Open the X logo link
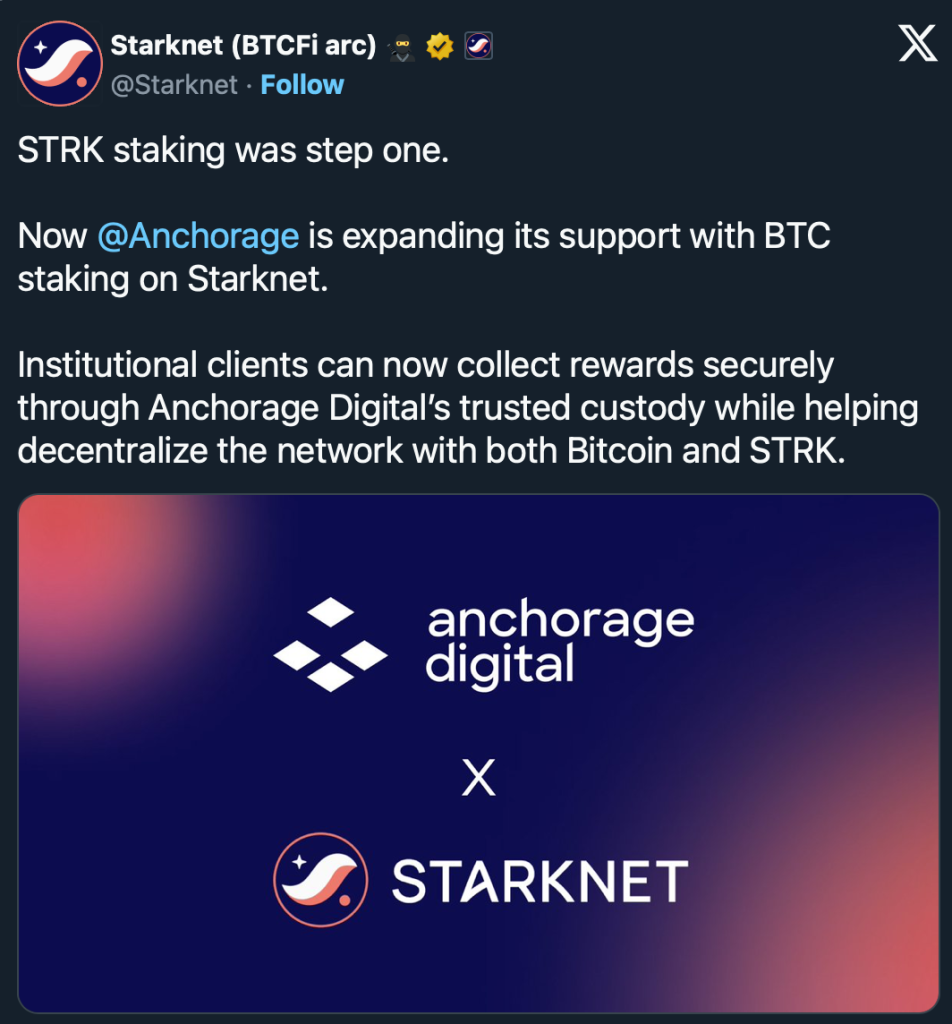 (916, 46)
